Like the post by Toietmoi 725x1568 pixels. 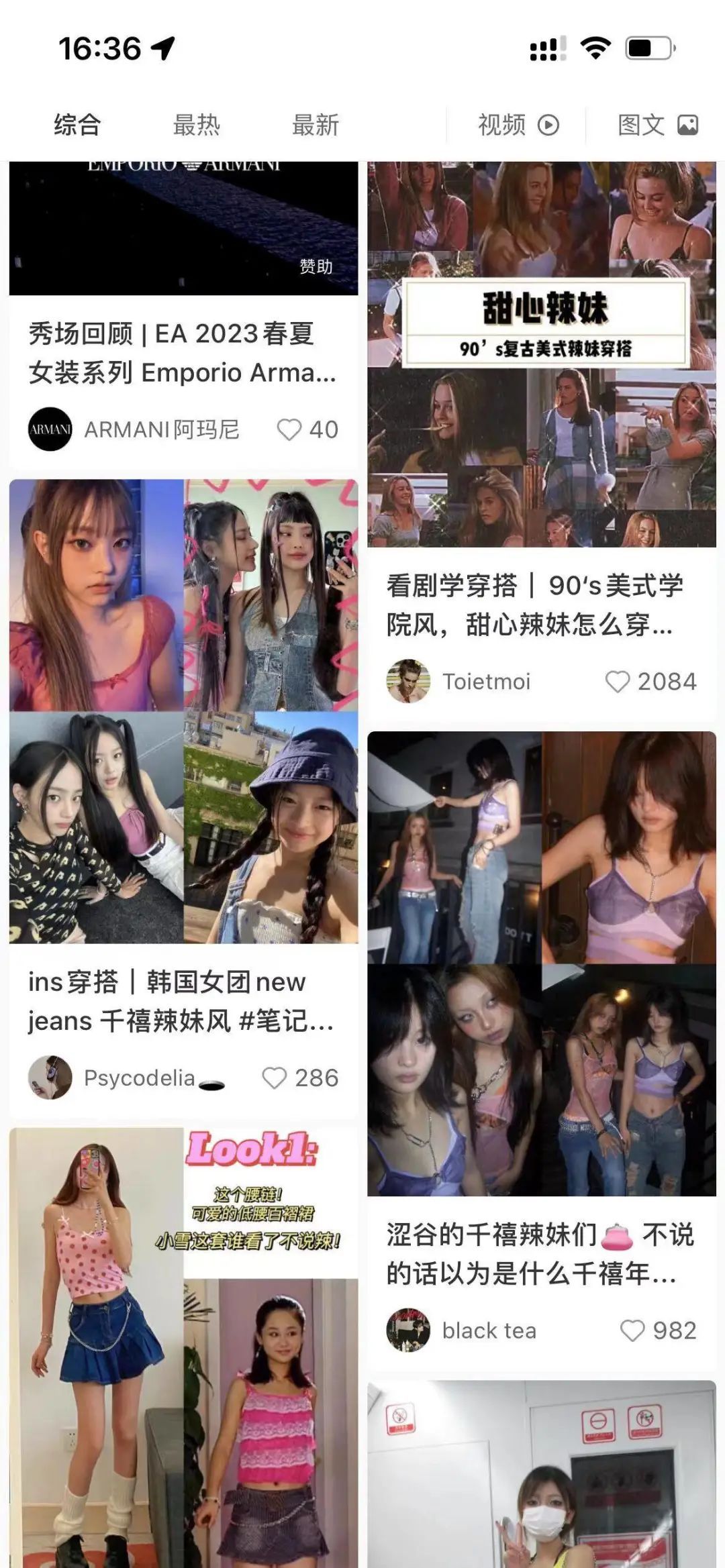click(618, 682)
